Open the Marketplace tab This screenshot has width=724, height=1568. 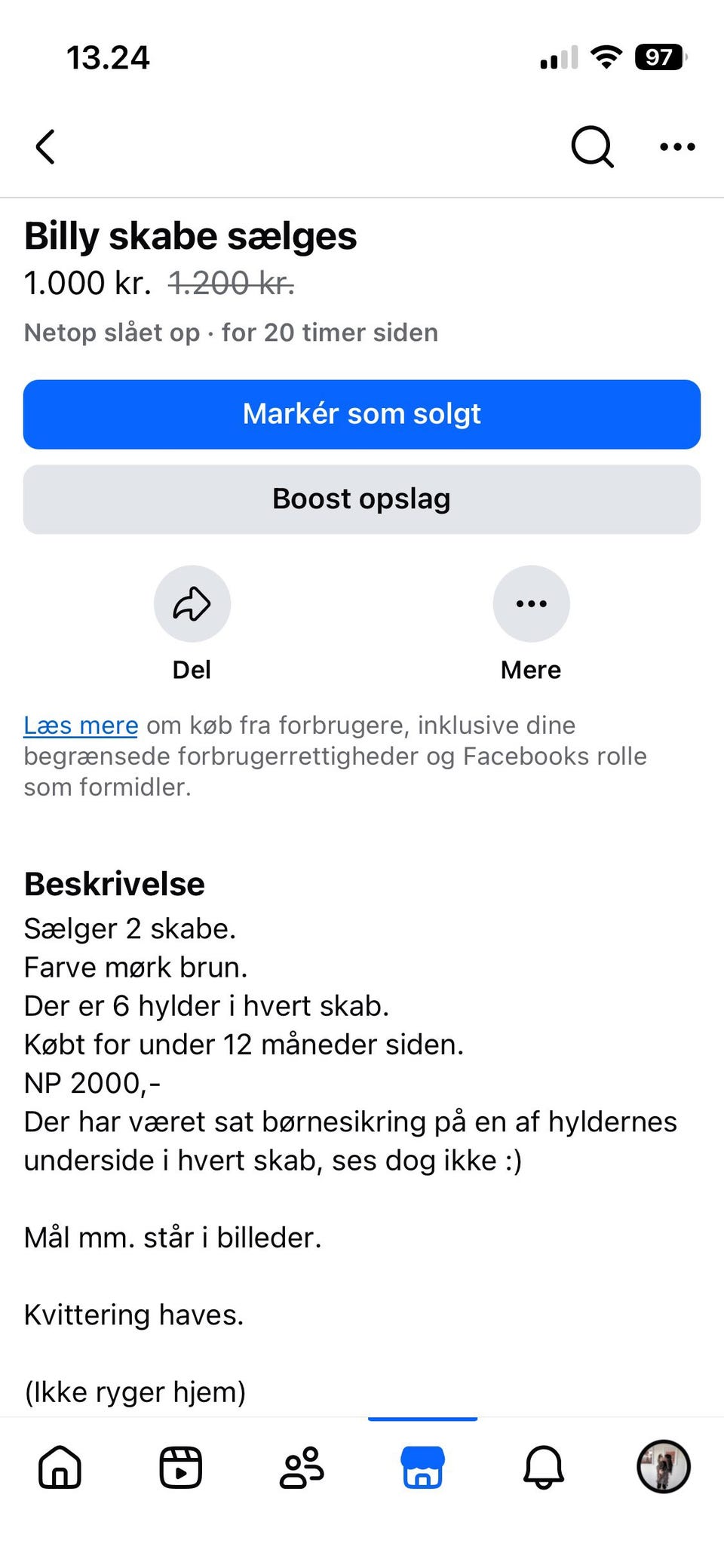[422, 1467]
